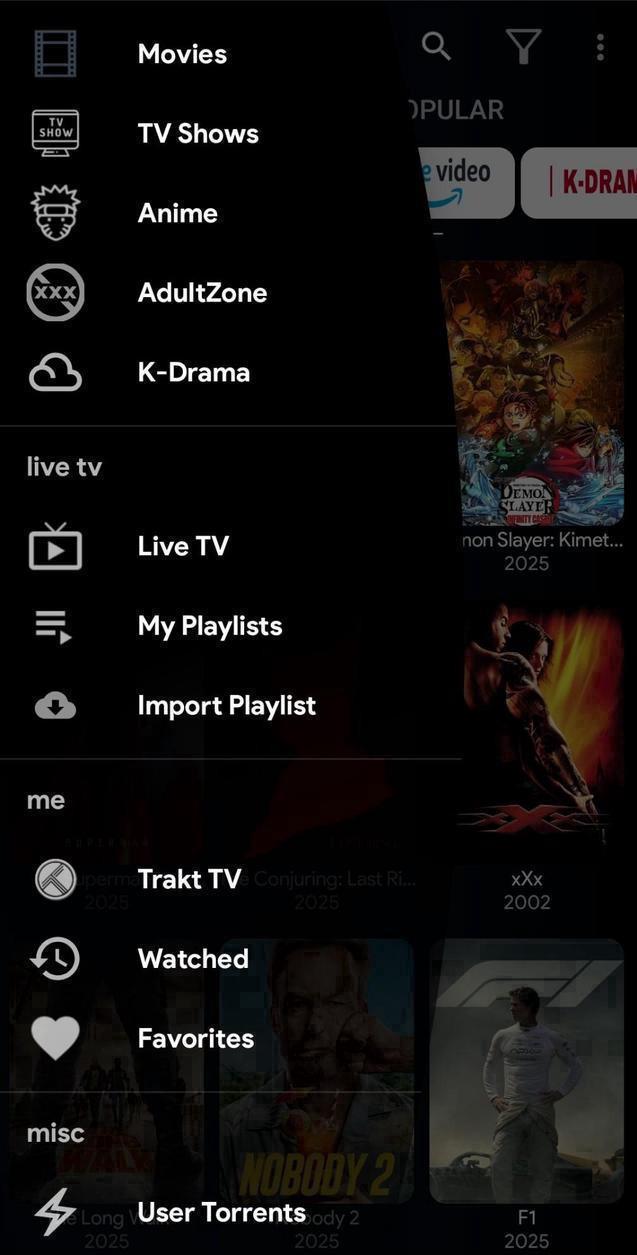Open User Torrents
Screen dimensions: 637x1255
pyautogui.click(x=221, y=1212)
